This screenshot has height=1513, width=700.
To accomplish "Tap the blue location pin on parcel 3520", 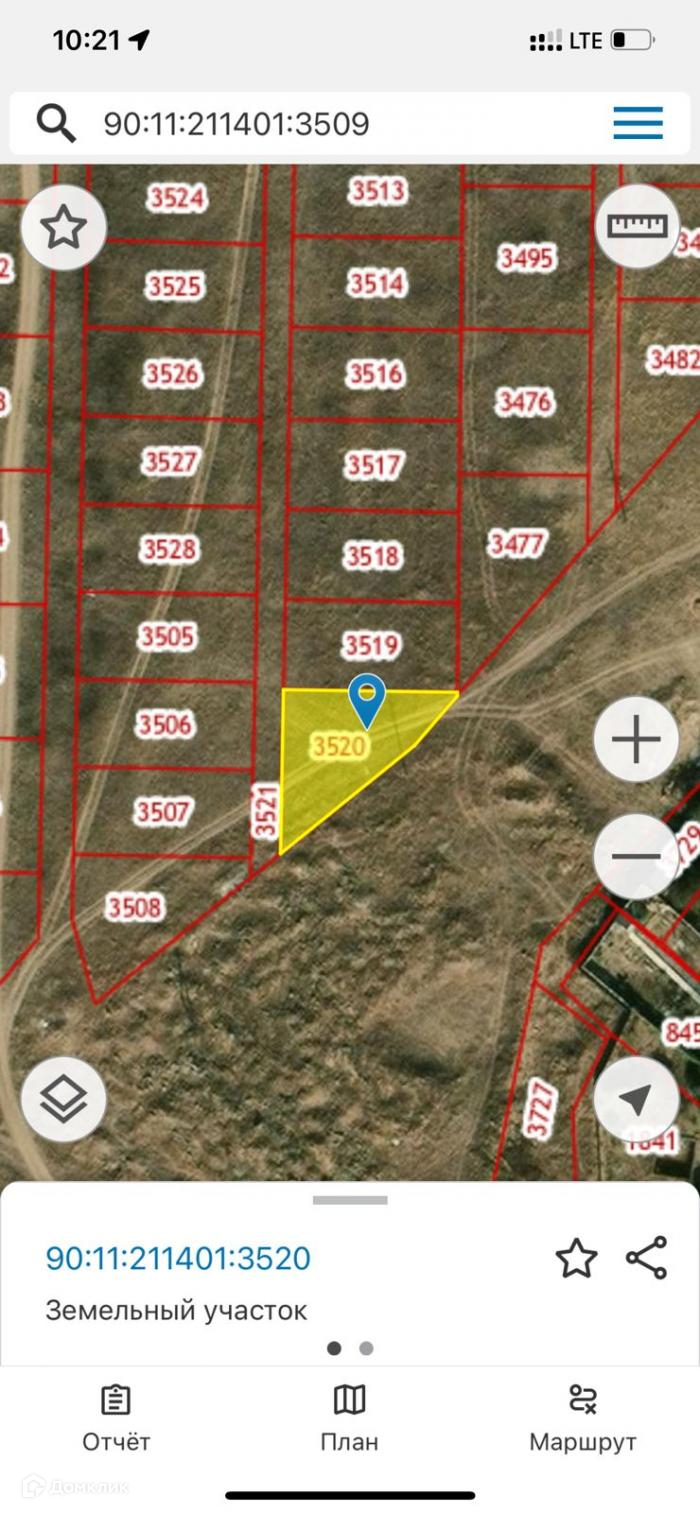I will click(x=367, y=699).
